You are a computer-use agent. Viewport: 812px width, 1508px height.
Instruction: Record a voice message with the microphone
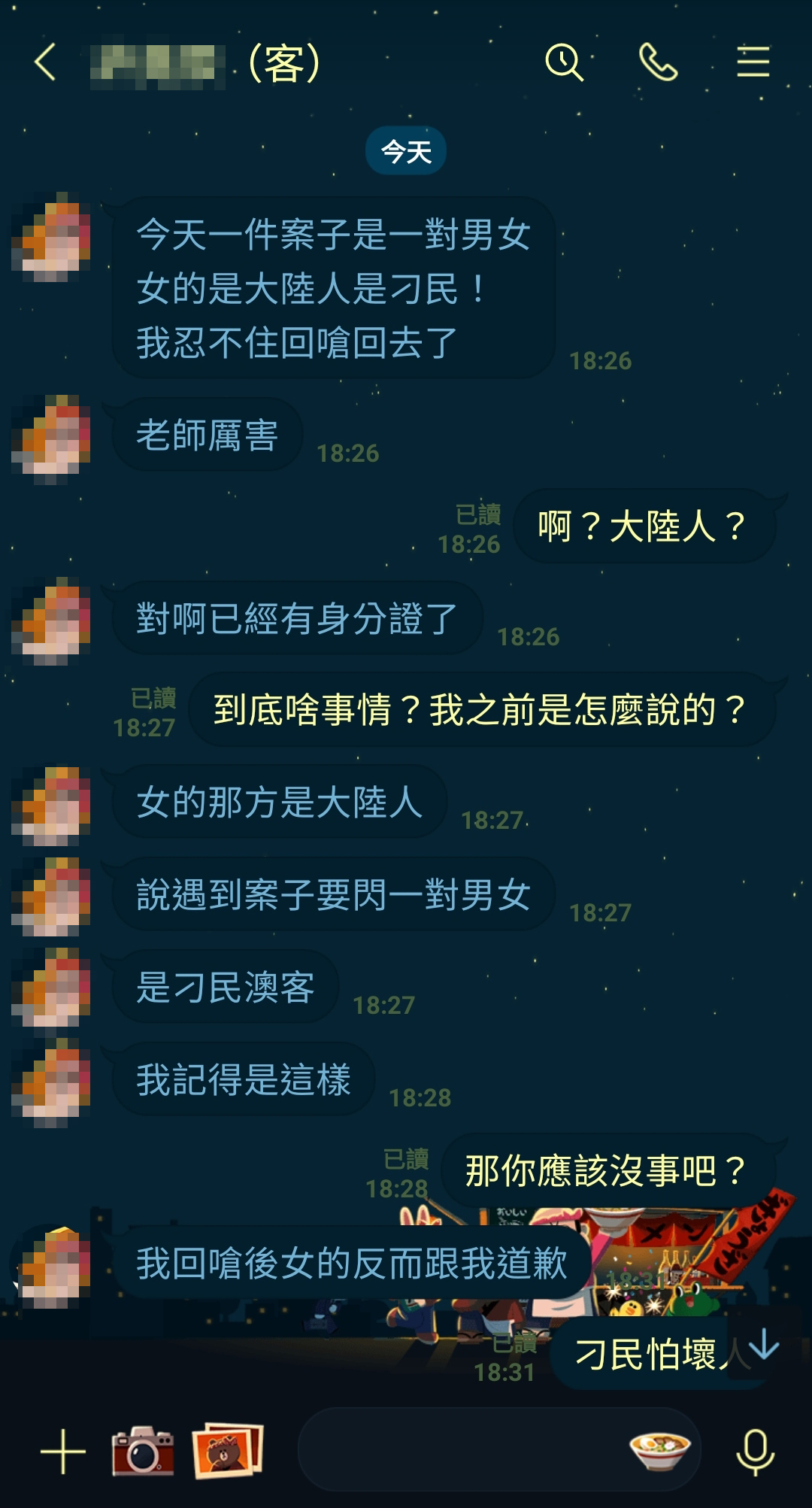coord(755,1451)
